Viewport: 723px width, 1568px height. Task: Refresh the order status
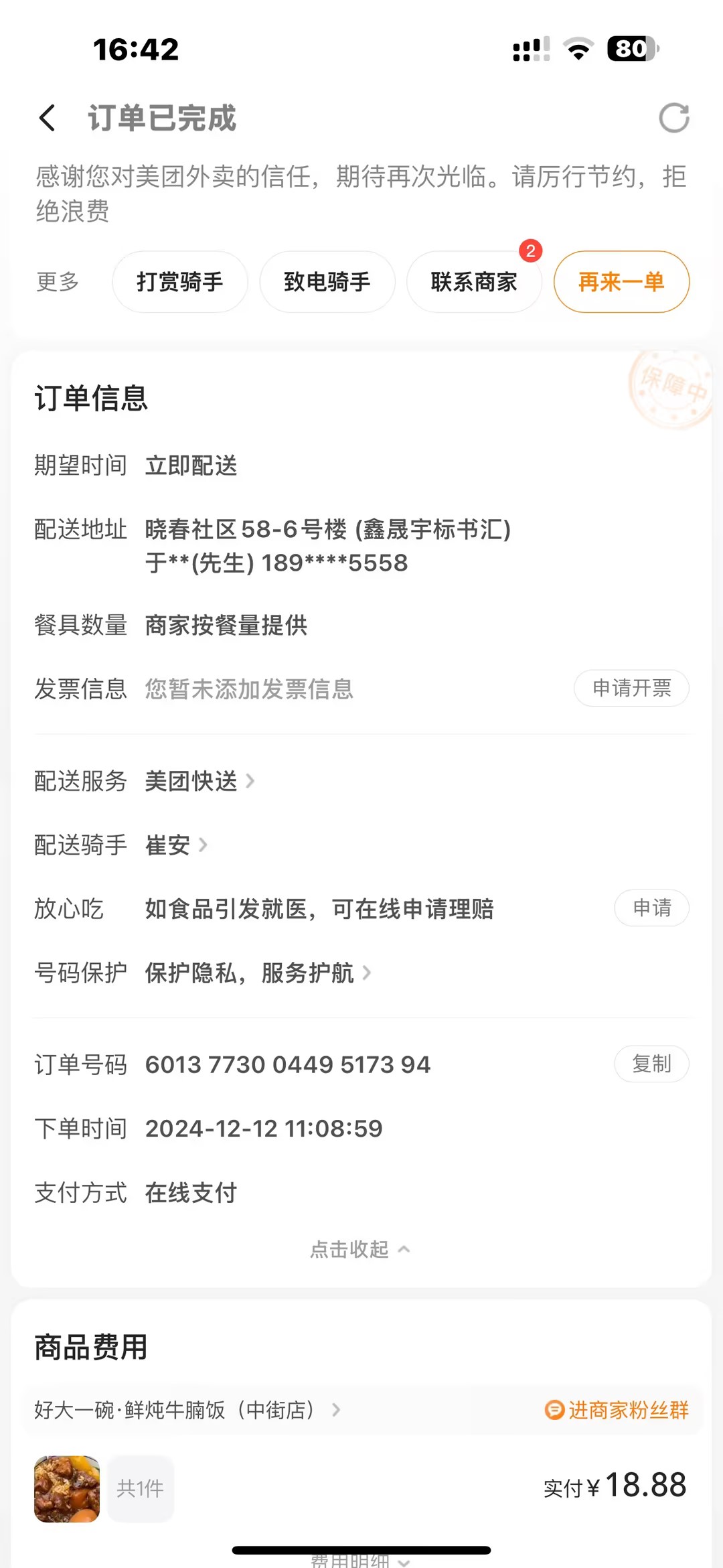673,119
